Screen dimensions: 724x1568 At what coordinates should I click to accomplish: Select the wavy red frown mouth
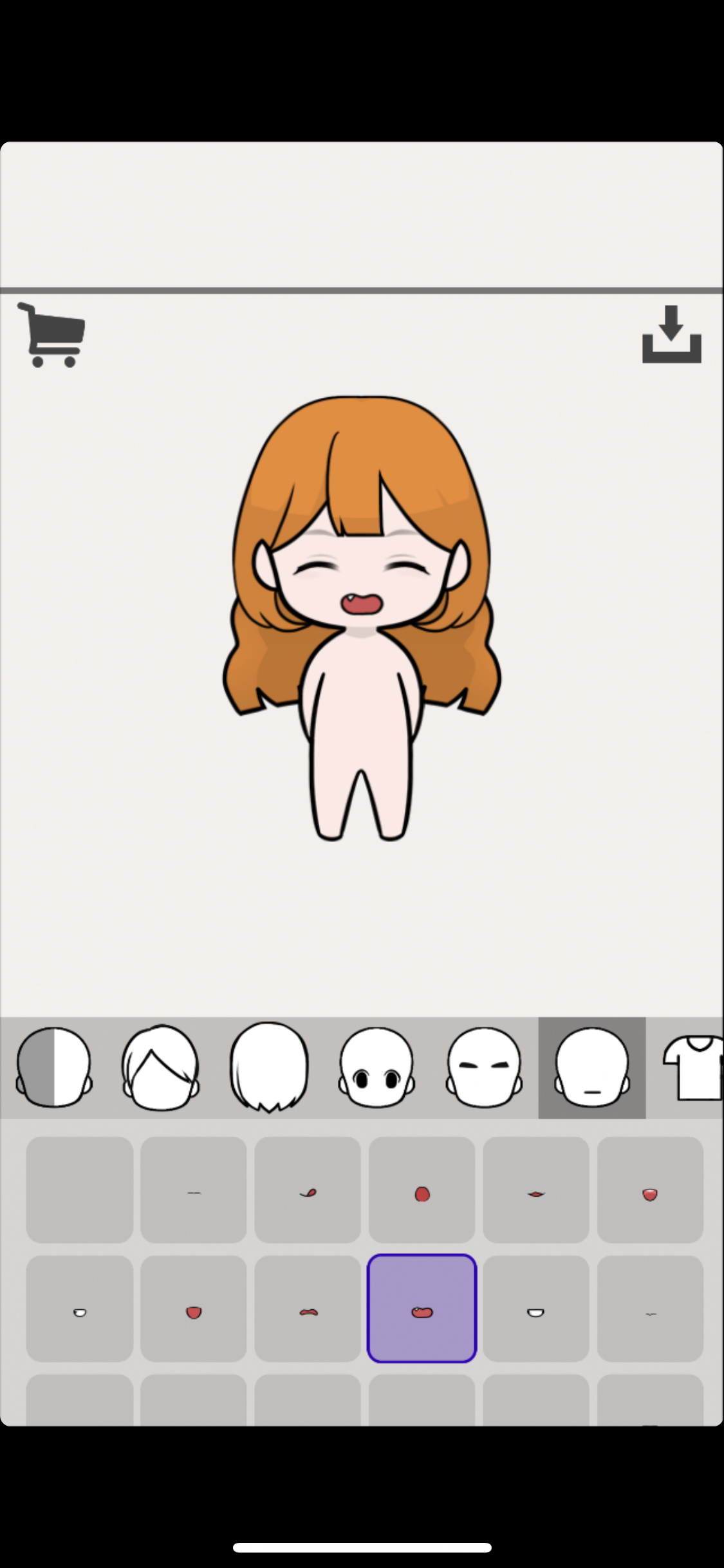[x=308, y=1309]
